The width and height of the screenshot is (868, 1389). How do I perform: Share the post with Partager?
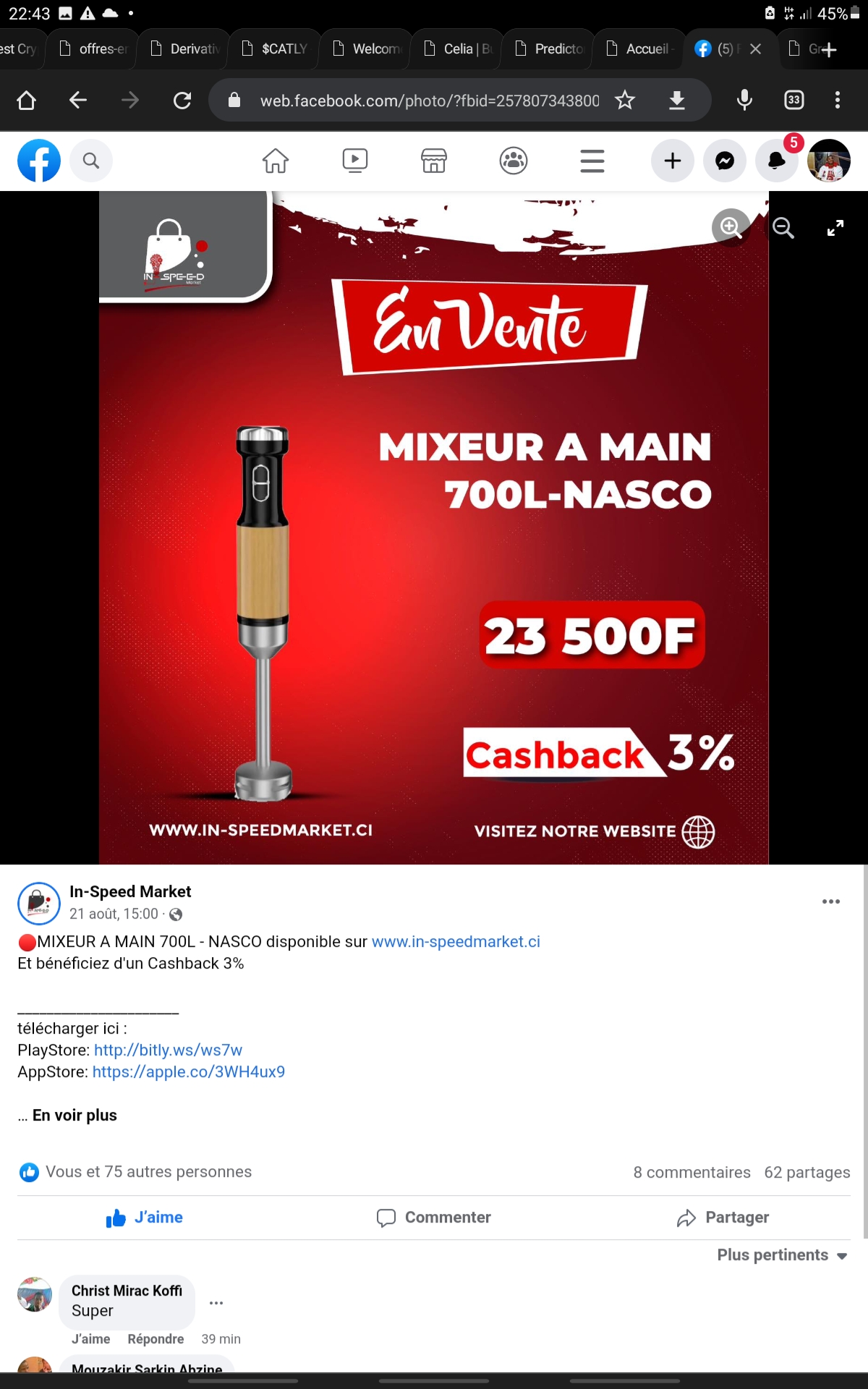[723, 1218]
